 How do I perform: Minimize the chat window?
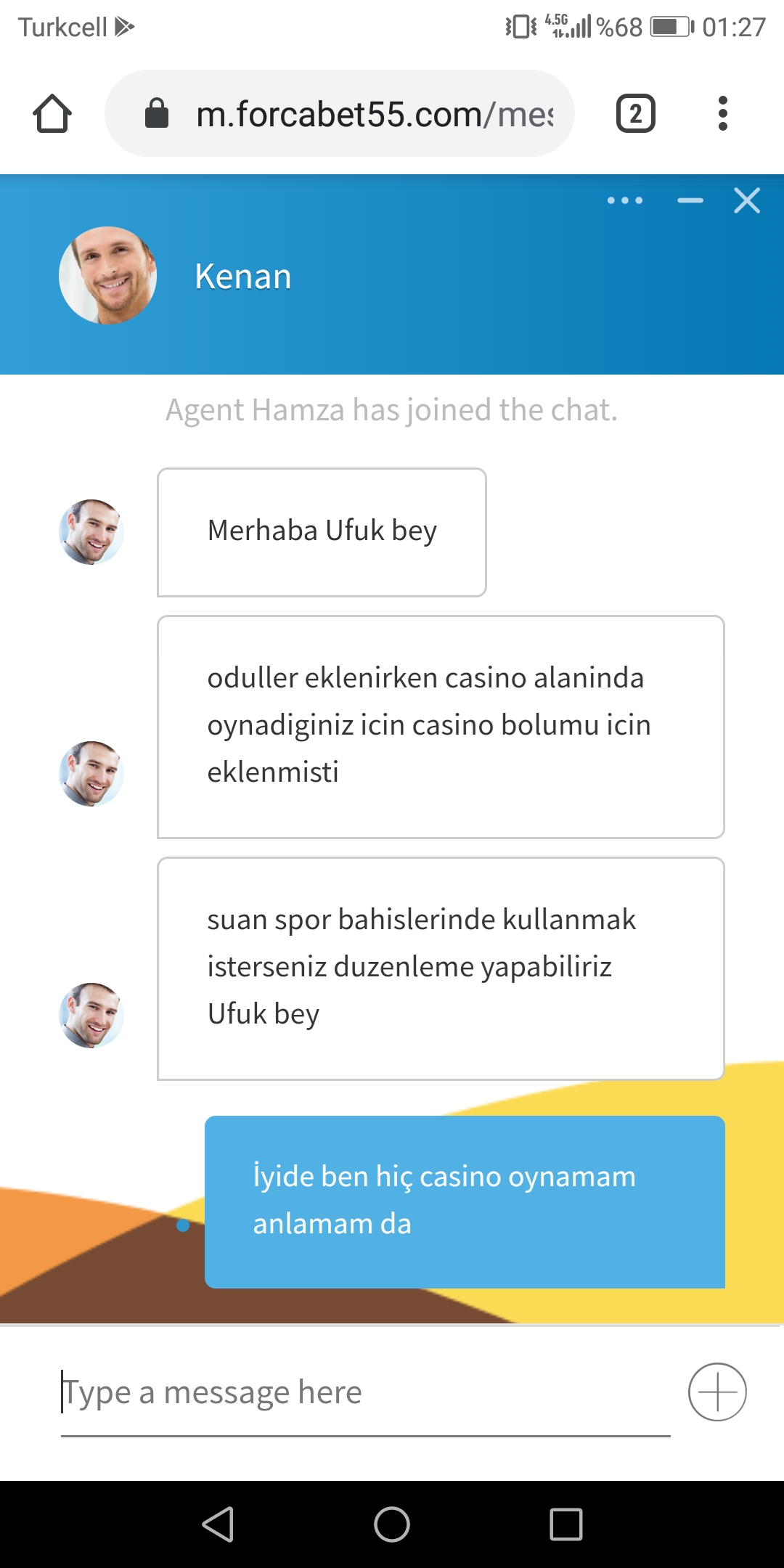(x=690, y=200)
